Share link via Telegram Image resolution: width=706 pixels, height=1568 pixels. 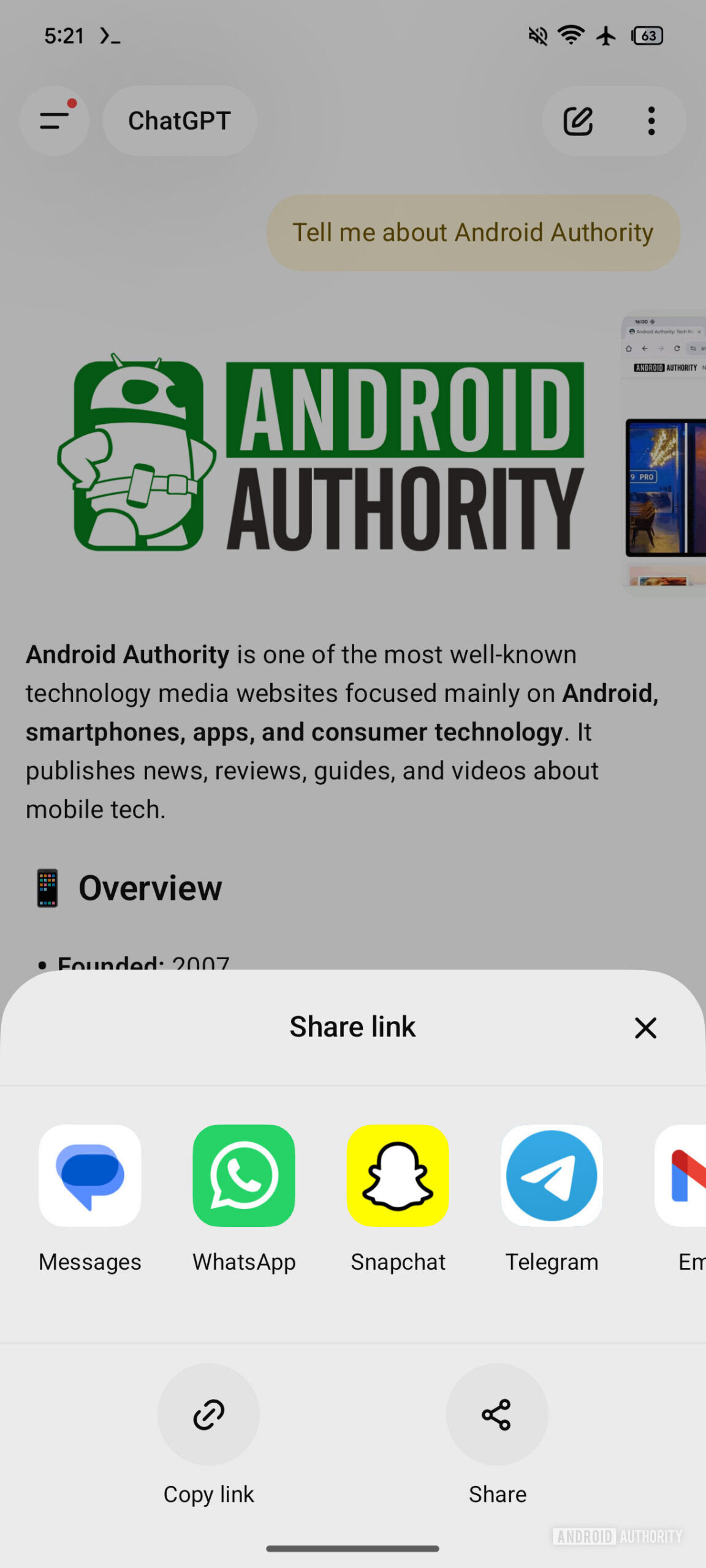pos(552,1176)
